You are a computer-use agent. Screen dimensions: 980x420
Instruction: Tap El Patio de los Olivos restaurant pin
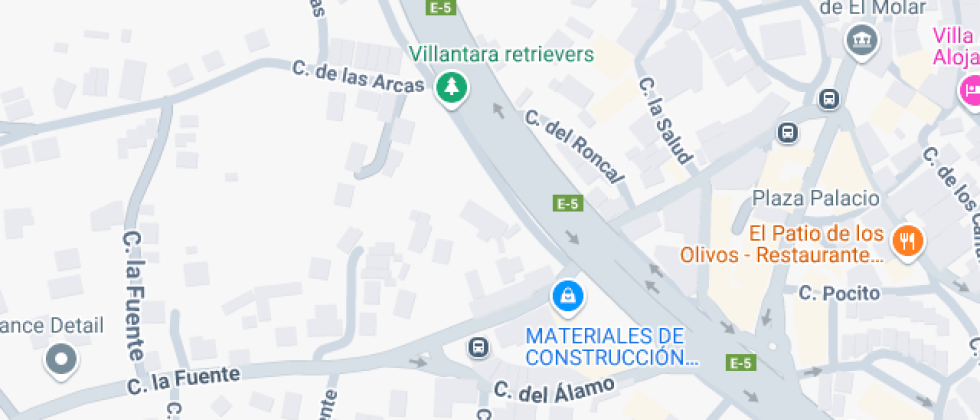coord(908,241)
